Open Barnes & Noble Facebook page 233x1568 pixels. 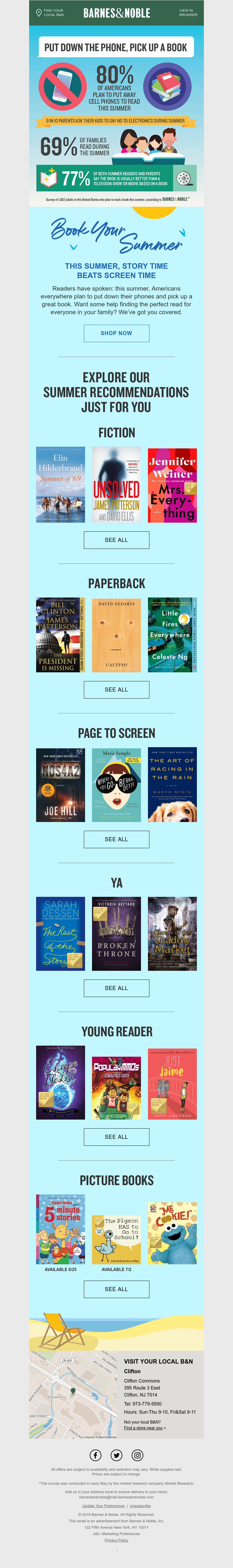click(x=96, y=1455)
